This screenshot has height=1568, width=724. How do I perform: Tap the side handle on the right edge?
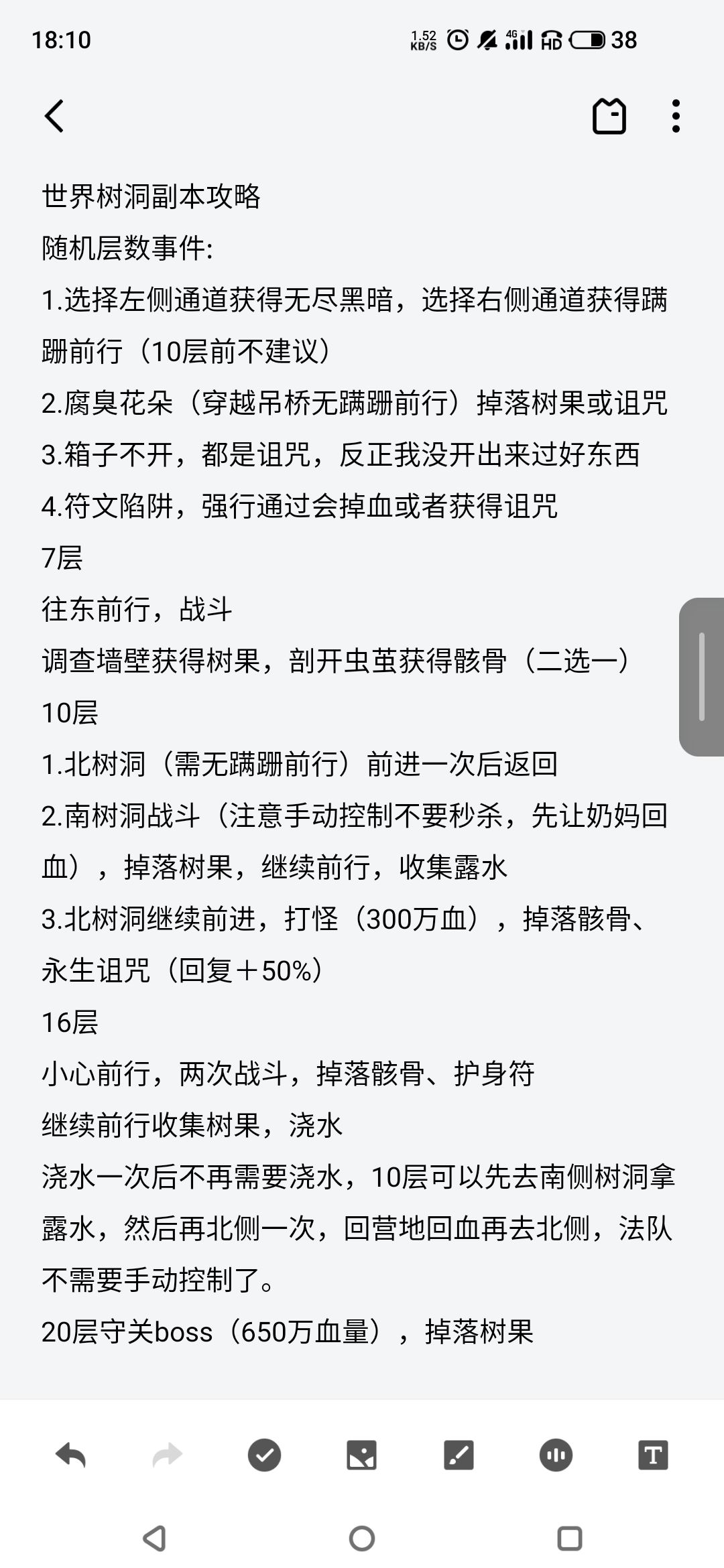pyautogui.click(x=701, y=677)
